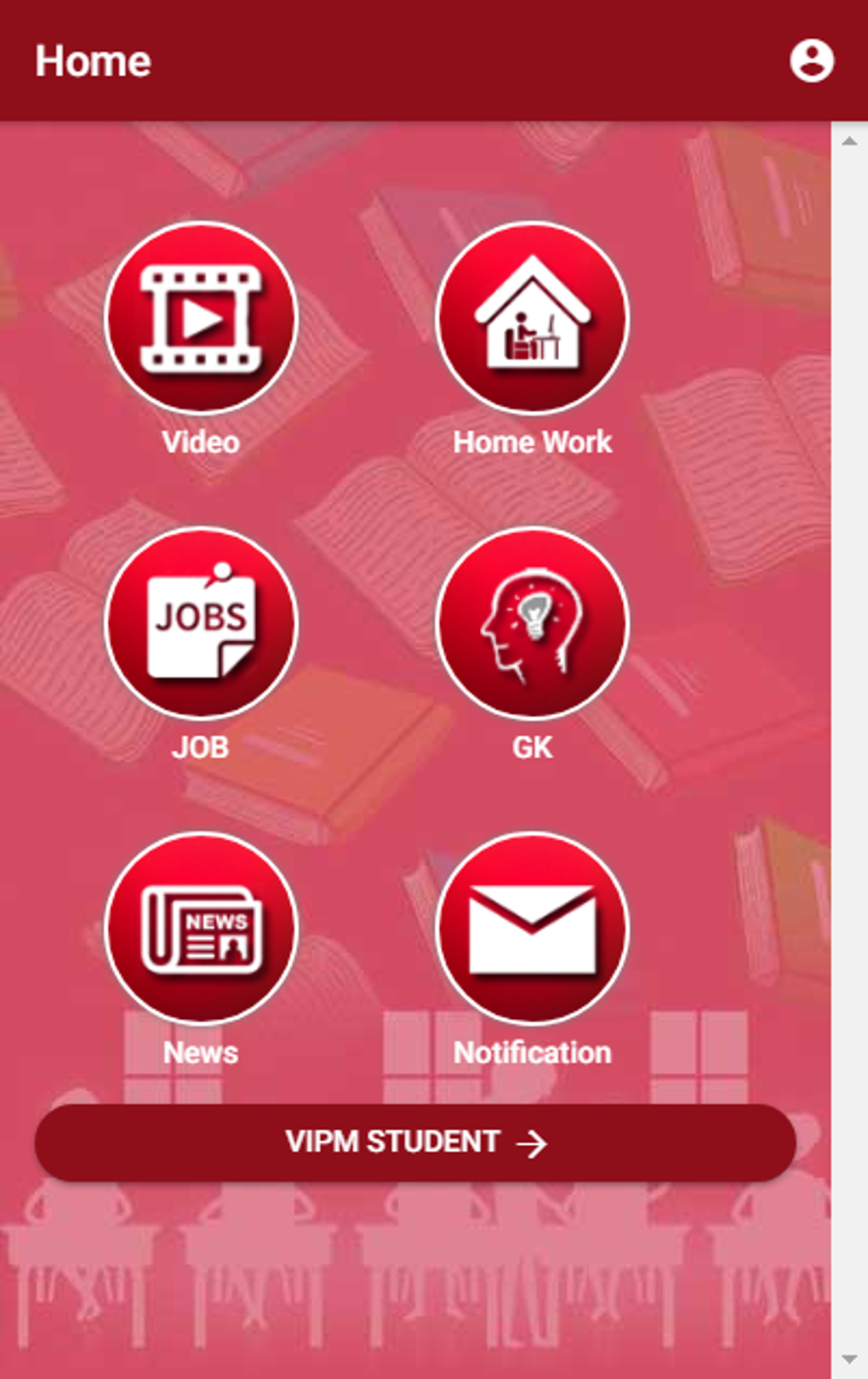The image size is (868, 1379).
Task: Click the profile account icon
Action: (814, 60)
